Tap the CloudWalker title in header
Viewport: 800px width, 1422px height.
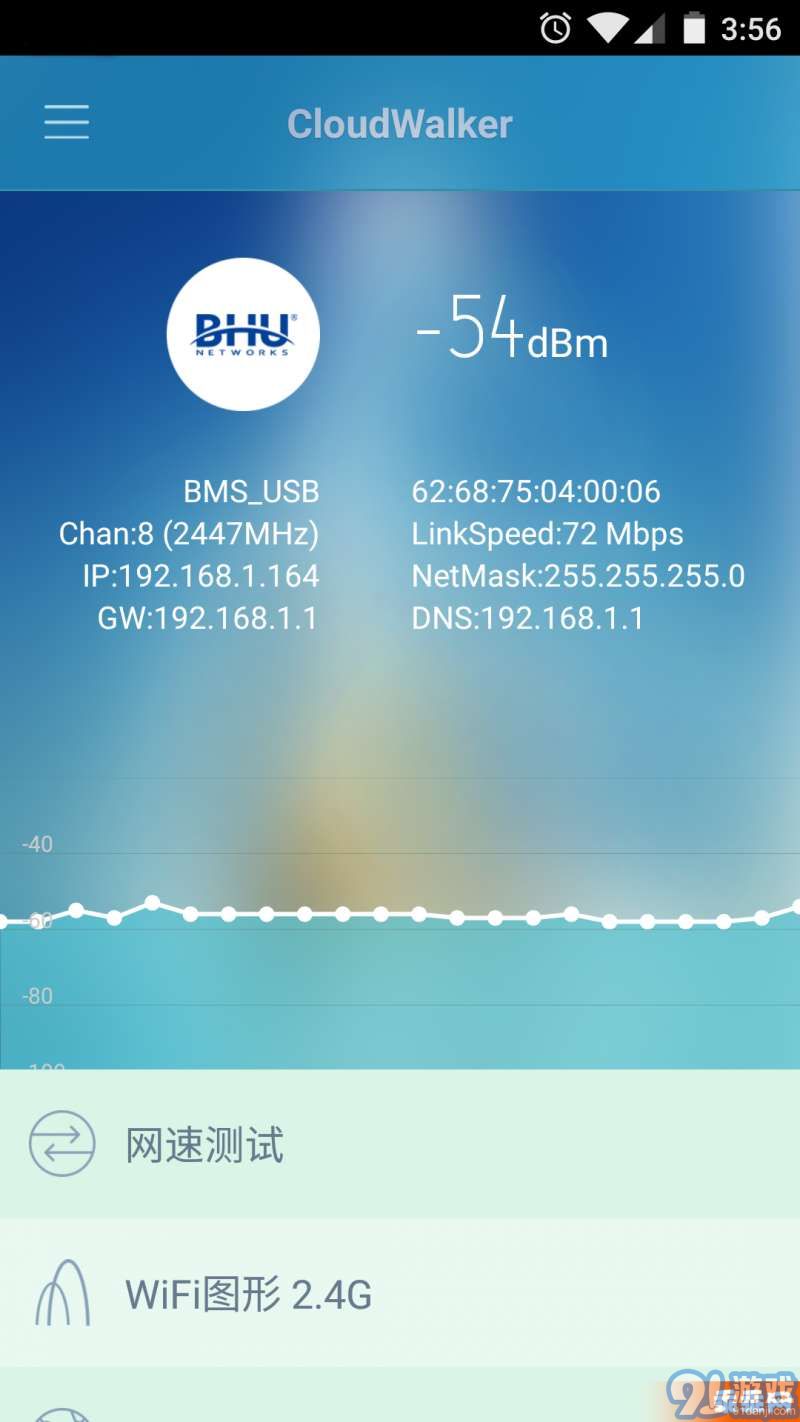click(x=399, y=122)
